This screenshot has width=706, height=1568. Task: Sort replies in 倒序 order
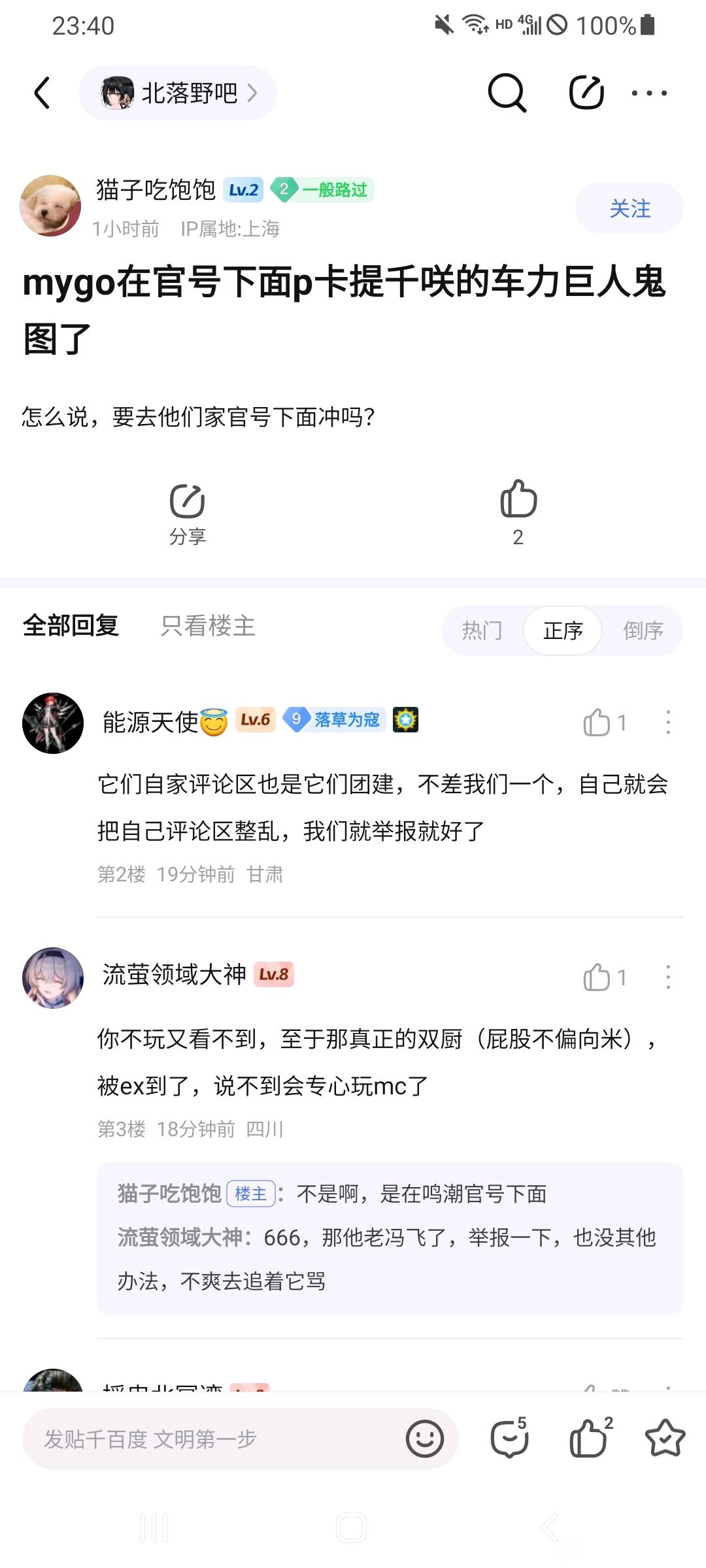pyautogui.click(x=643, y=630)
